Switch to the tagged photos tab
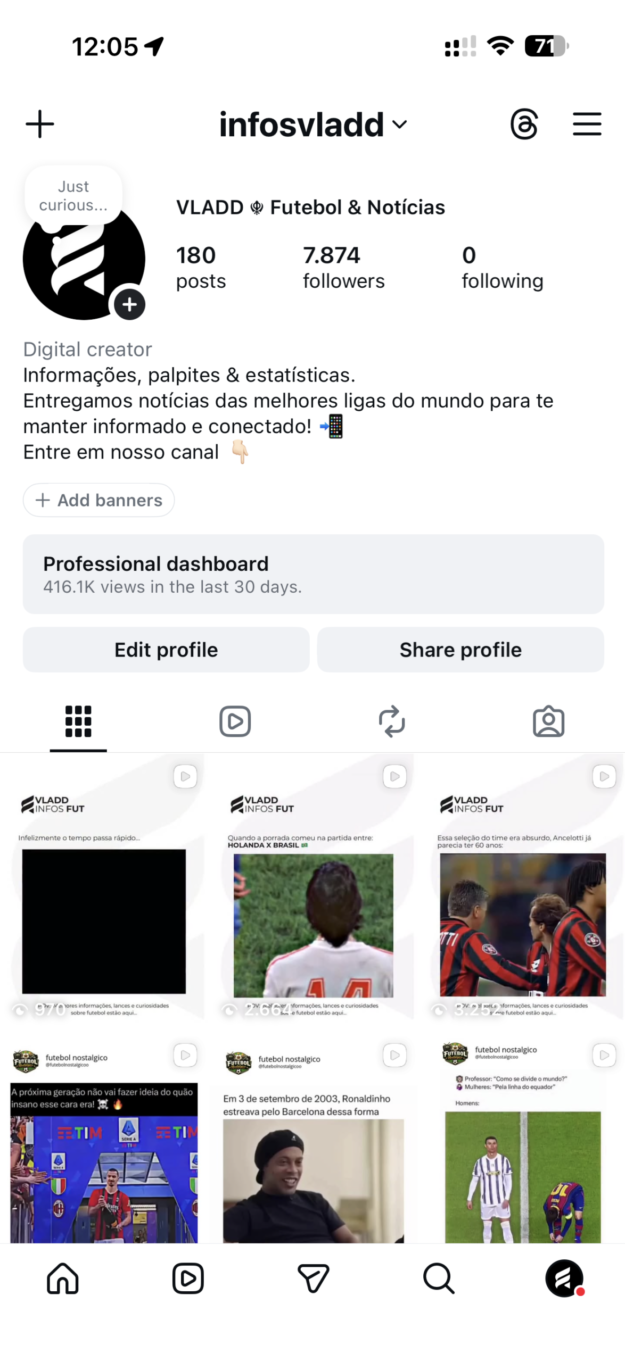 pos(548,721)
